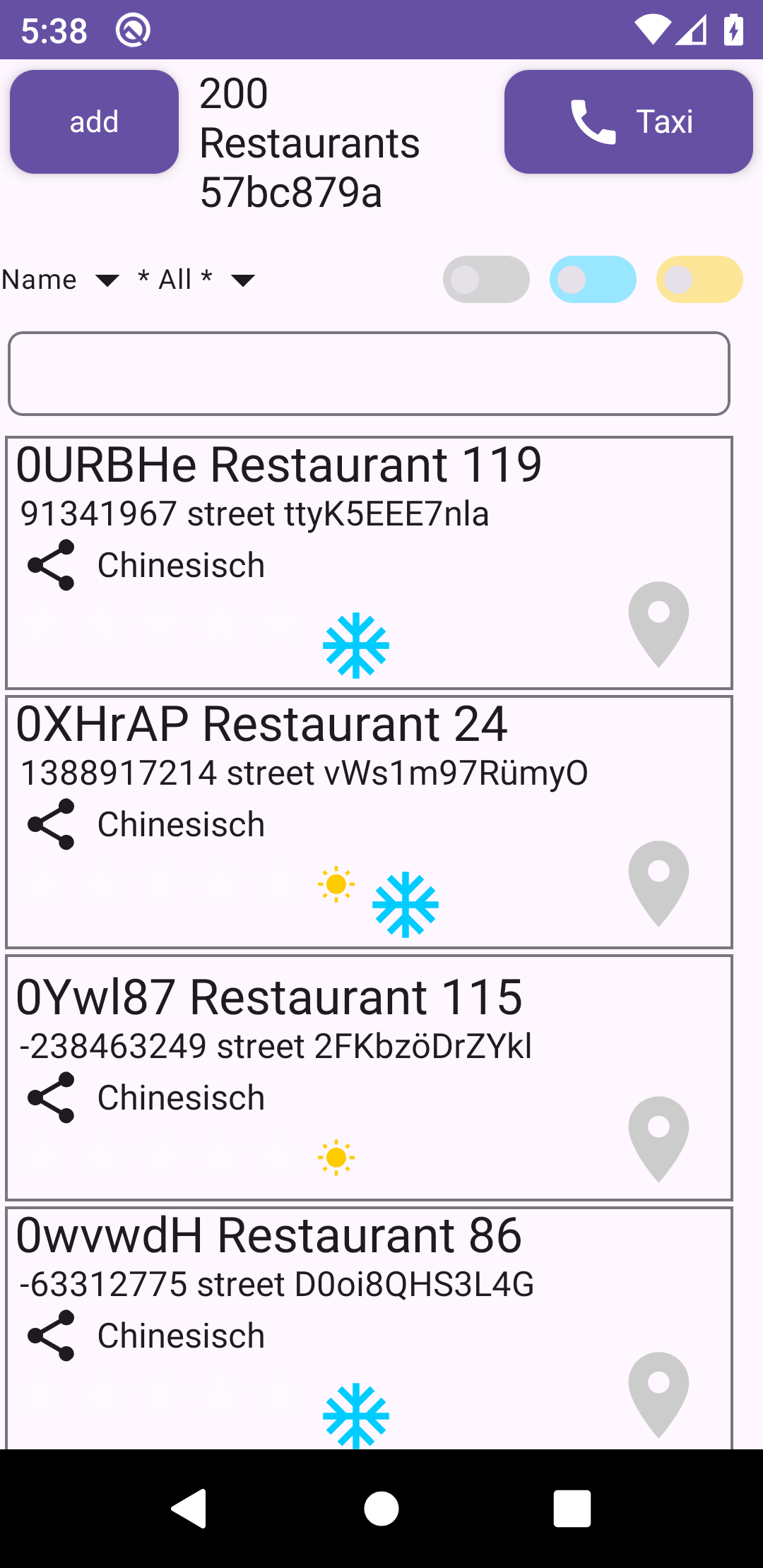Share 0XHrAP Restaurant 24
This screenshot has width=763, height=1568.
pyautogui.click(x=51, y=824)
